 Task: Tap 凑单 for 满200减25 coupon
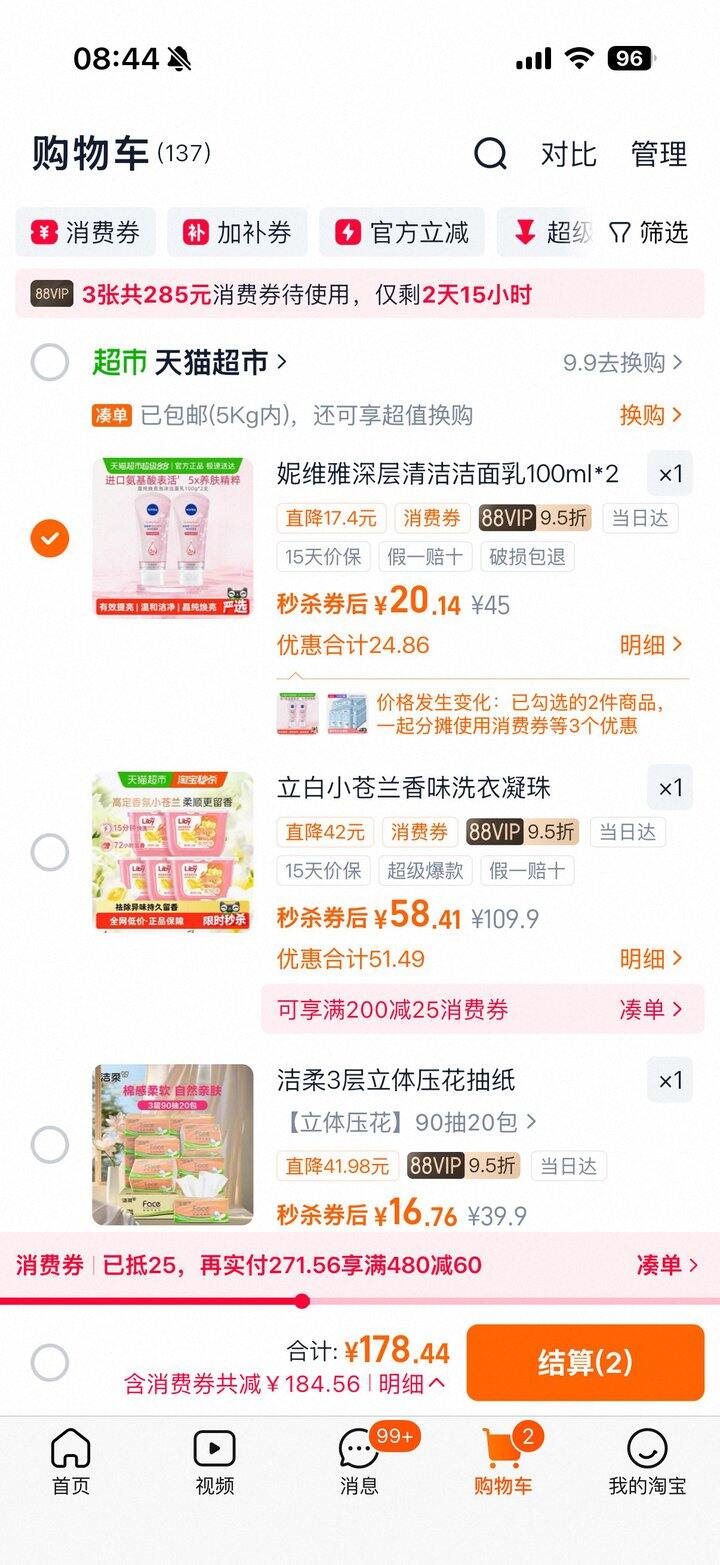tap(651, 1010)
